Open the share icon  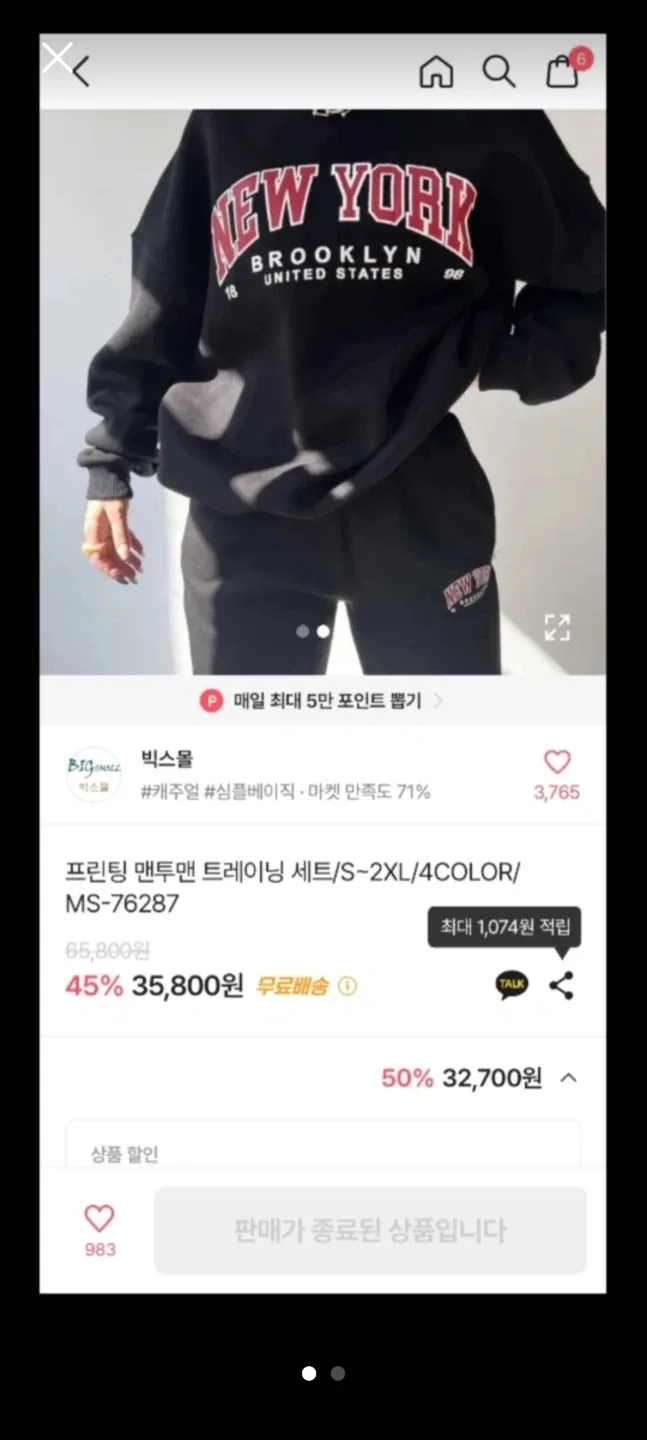[x=562, y=986]
